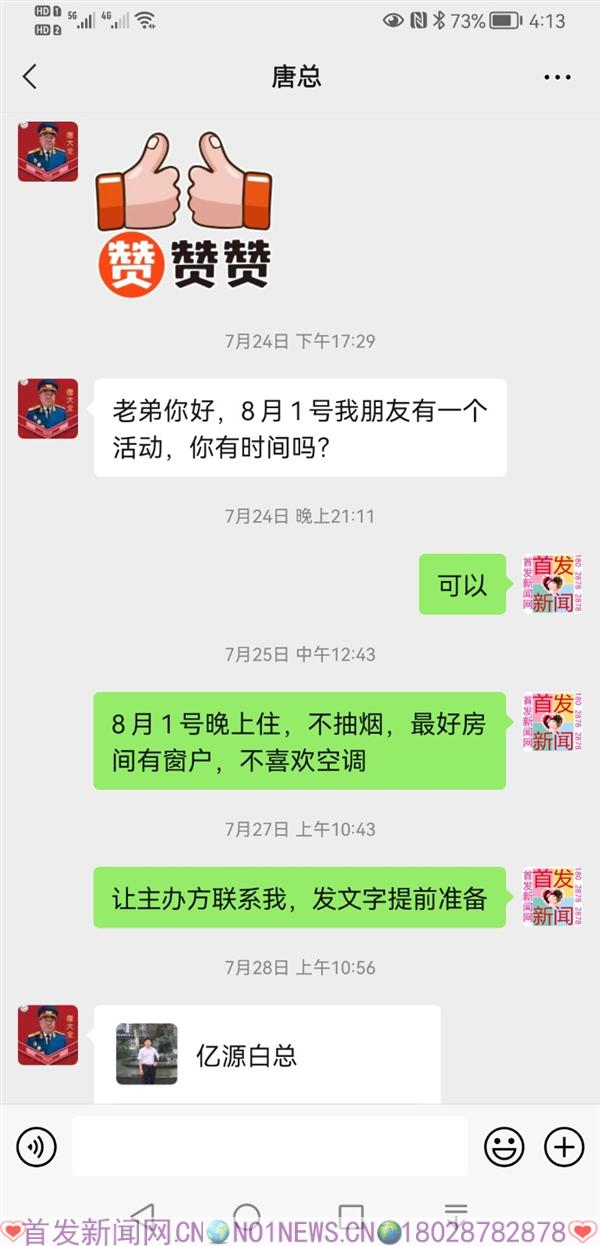The width and height of the screenshot is (600, 1246).
Task: Open the emoji picker
Action: click(504, 1146)
